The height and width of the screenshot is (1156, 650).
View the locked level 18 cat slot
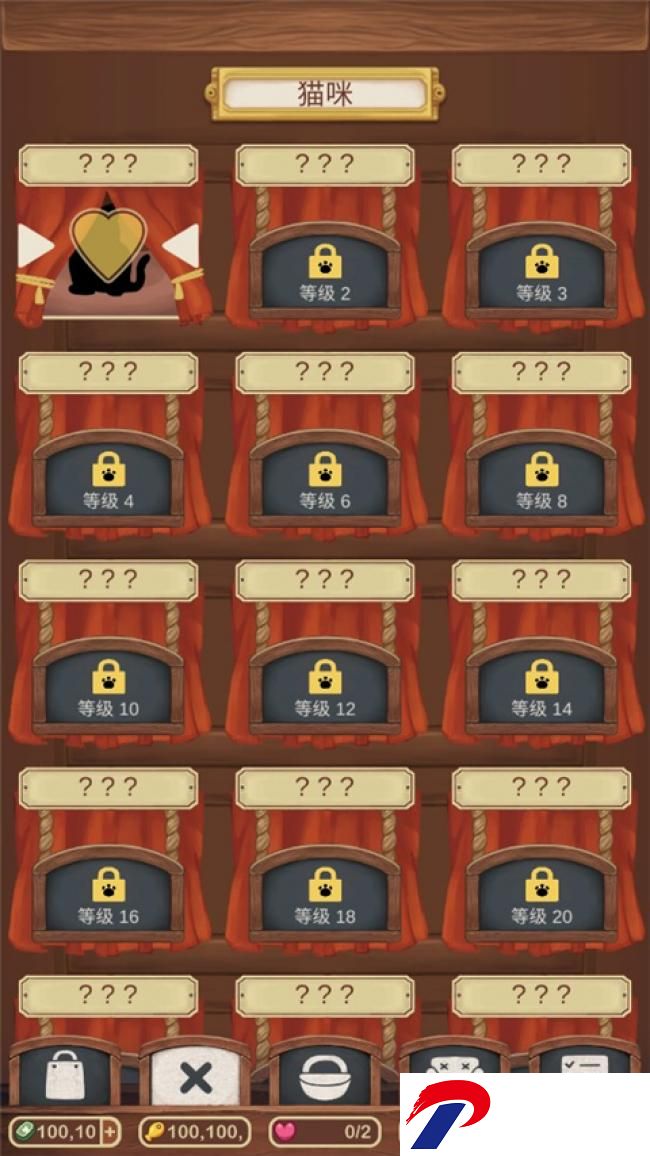[x=325, y=895]
